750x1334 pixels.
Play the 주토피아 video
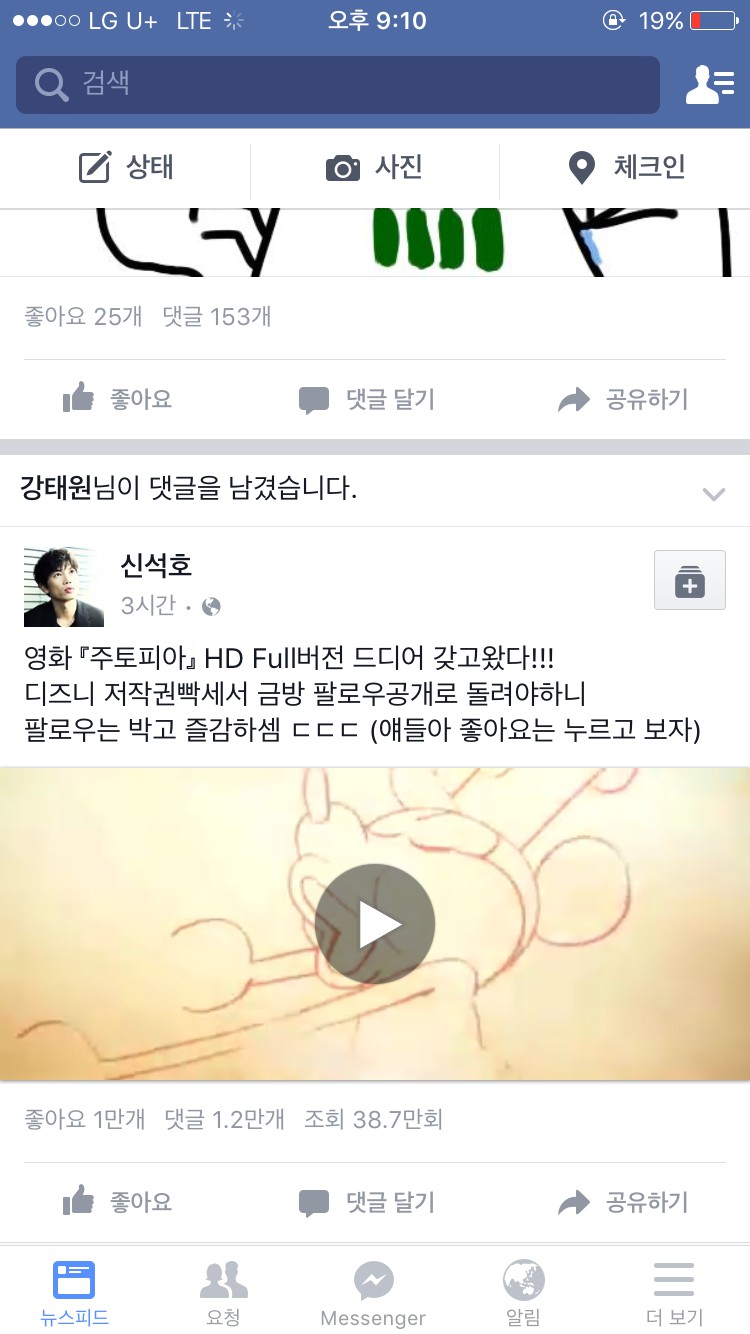[x=374, y=925]
